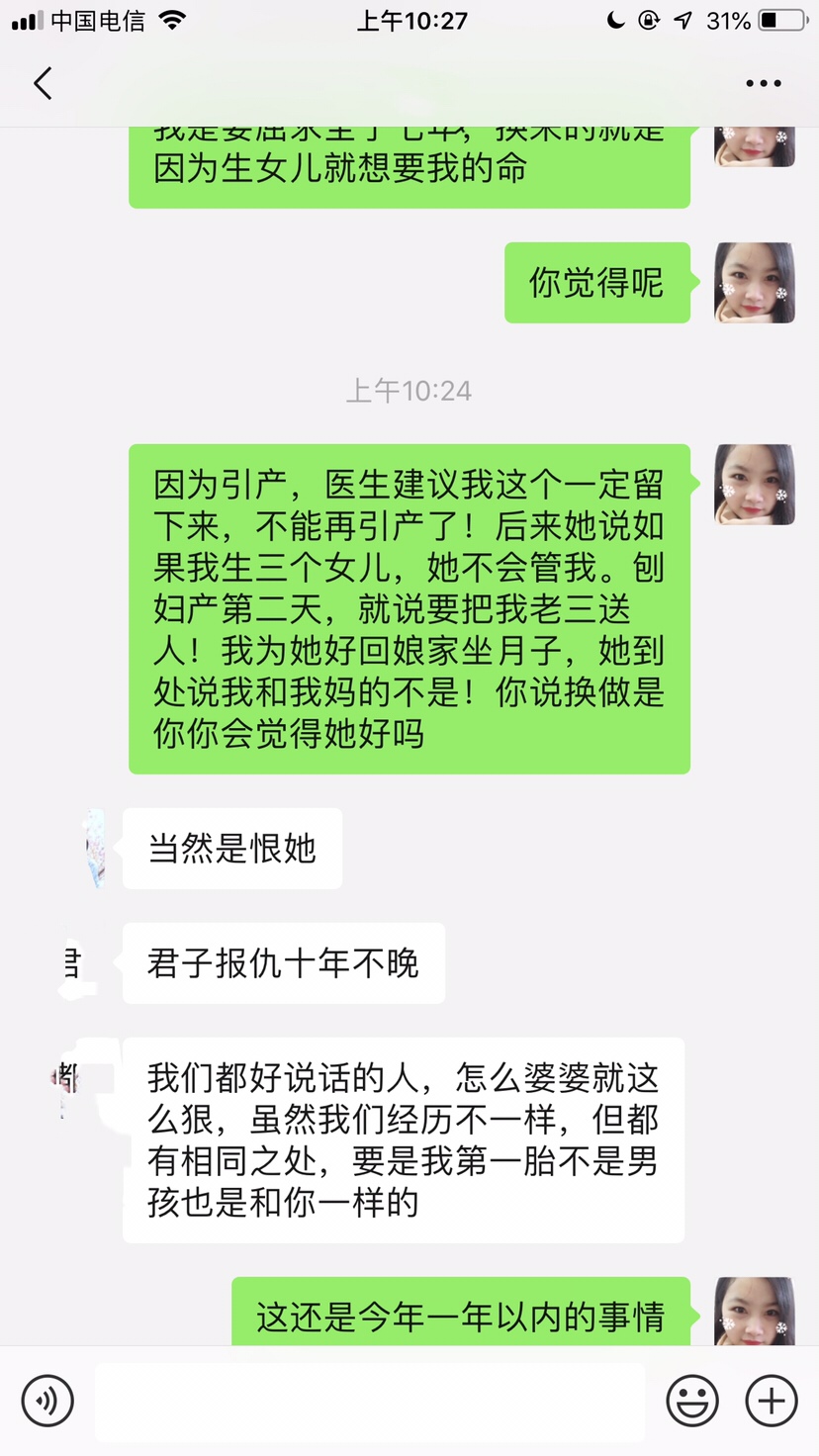This screenshot has width=819, height=1456.
Task: Open the plus attachment menu
Action: coord(772,1401)
